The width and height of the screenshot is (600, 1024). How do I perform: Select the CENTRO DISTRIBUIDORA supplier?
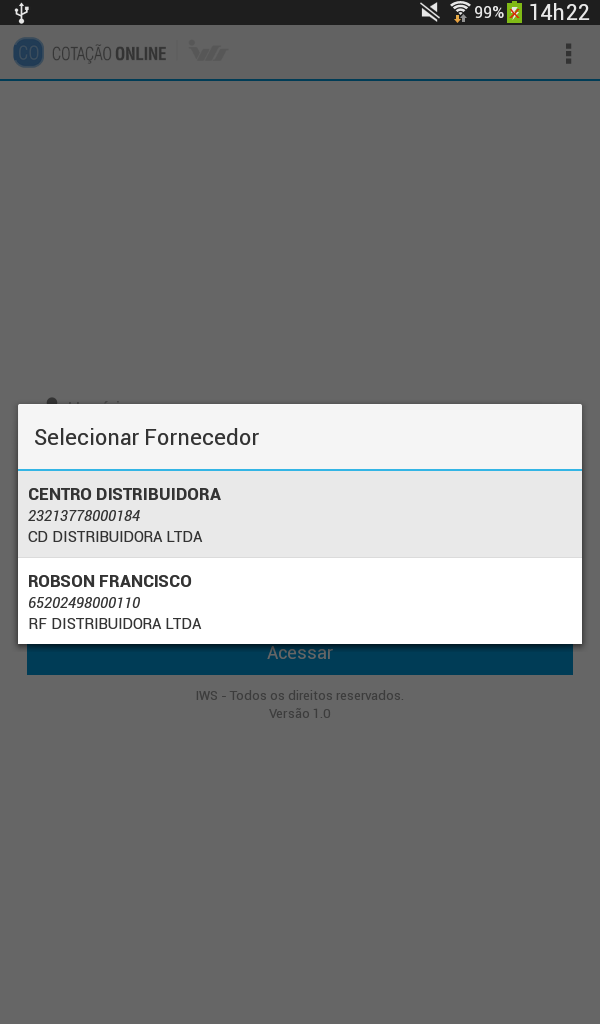pyautogui.click(x=300, y=515)
